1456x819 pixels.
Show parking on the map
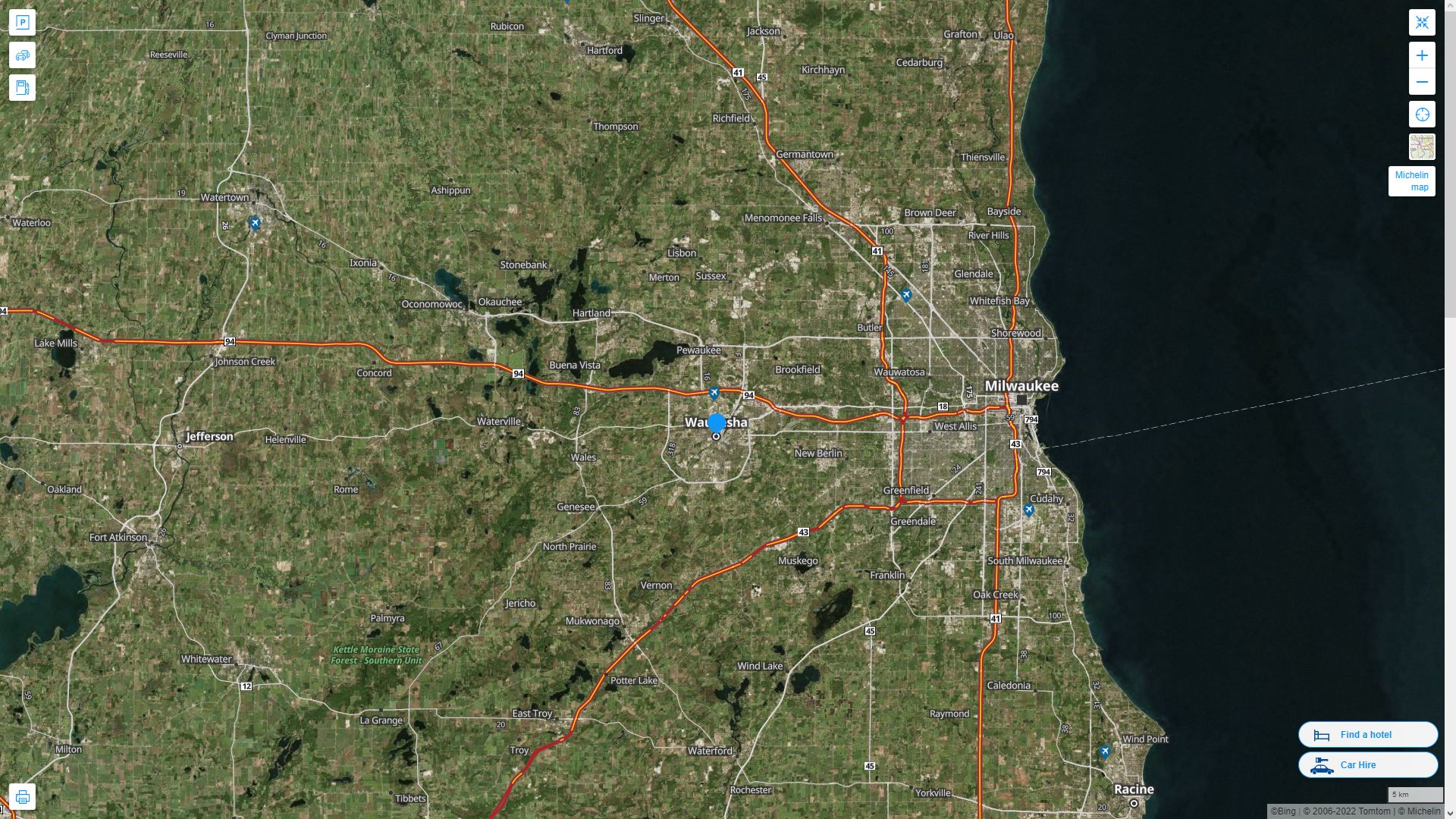[22, 23]
